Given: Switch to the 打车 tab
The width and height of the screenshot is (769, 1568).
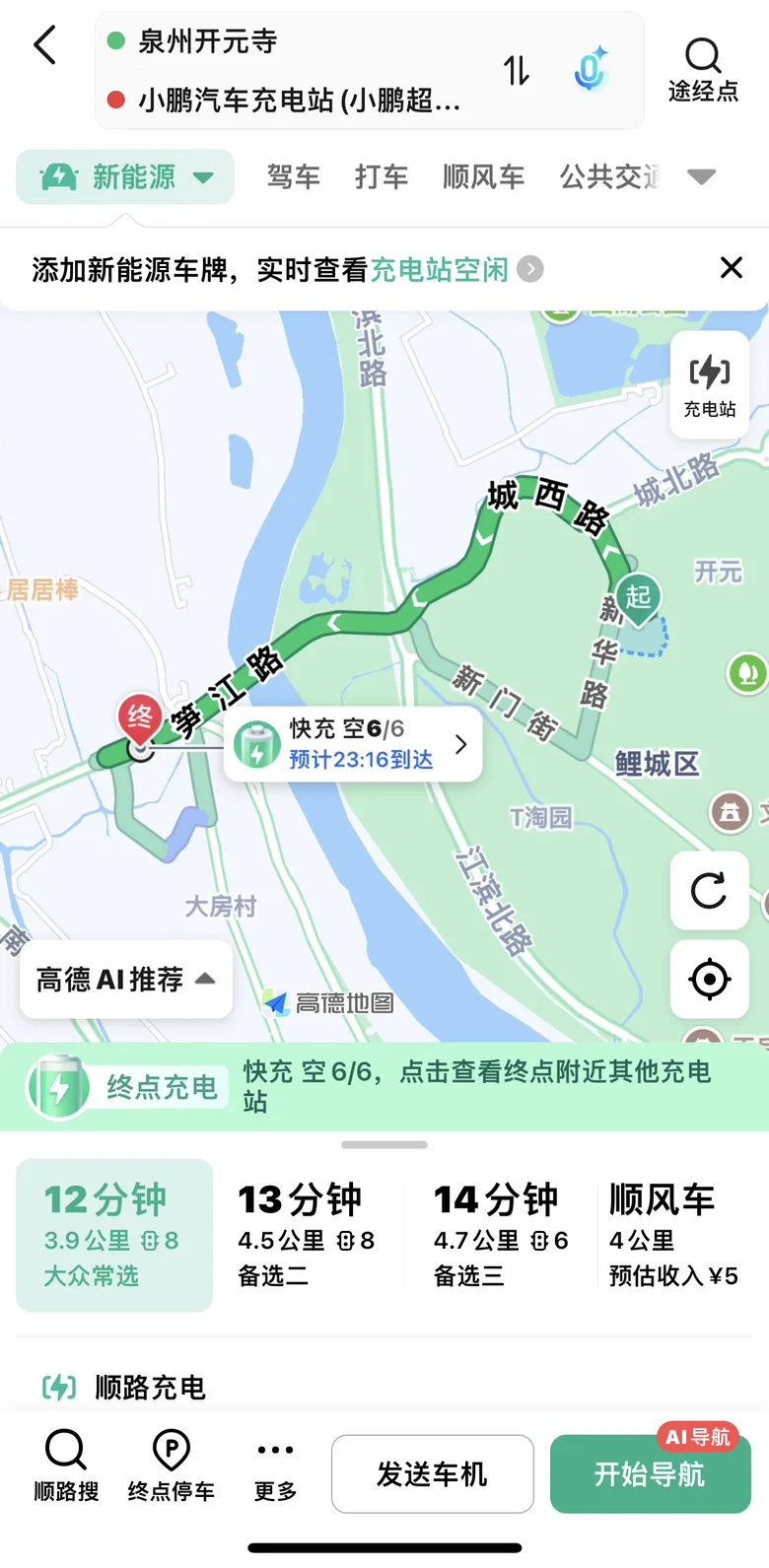Looking at the screenshot, I should tap(382, 177).
